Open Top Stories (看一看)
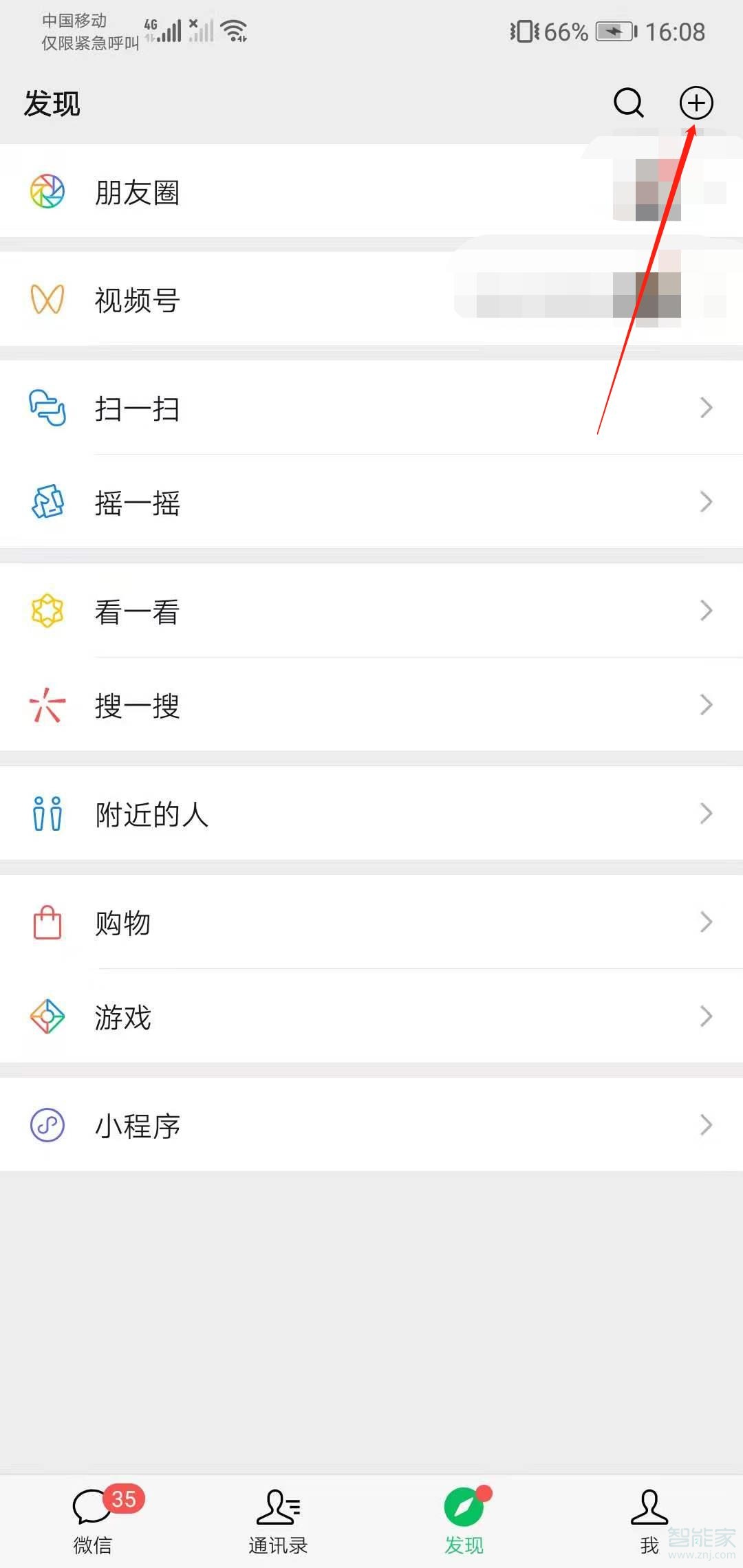 pos(137,610)
